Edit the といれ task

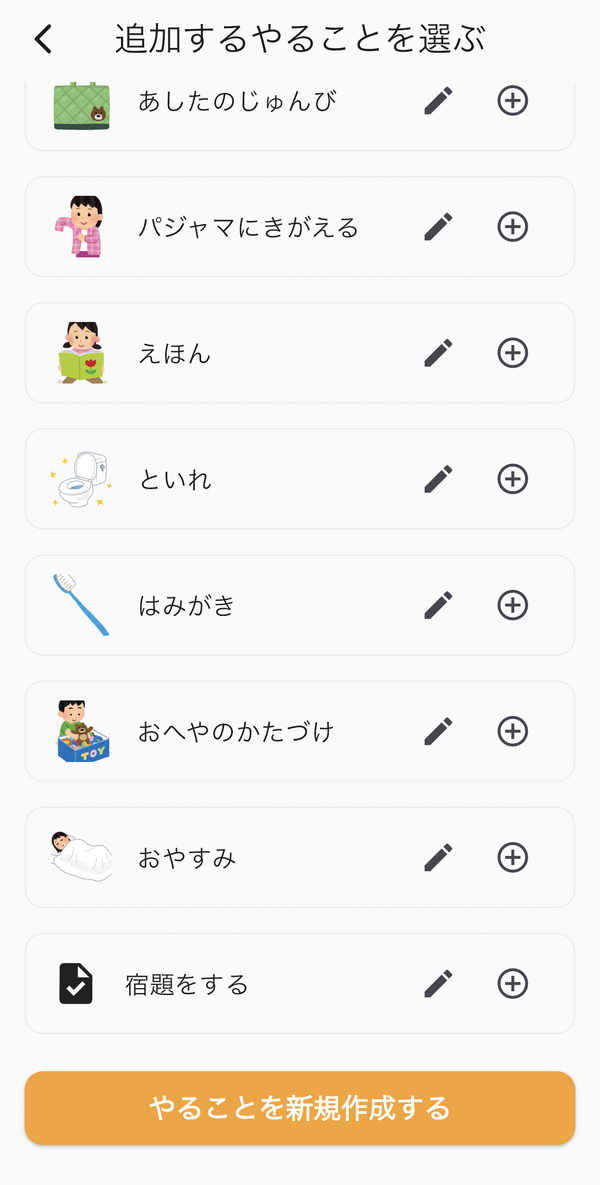click(438, 479)
